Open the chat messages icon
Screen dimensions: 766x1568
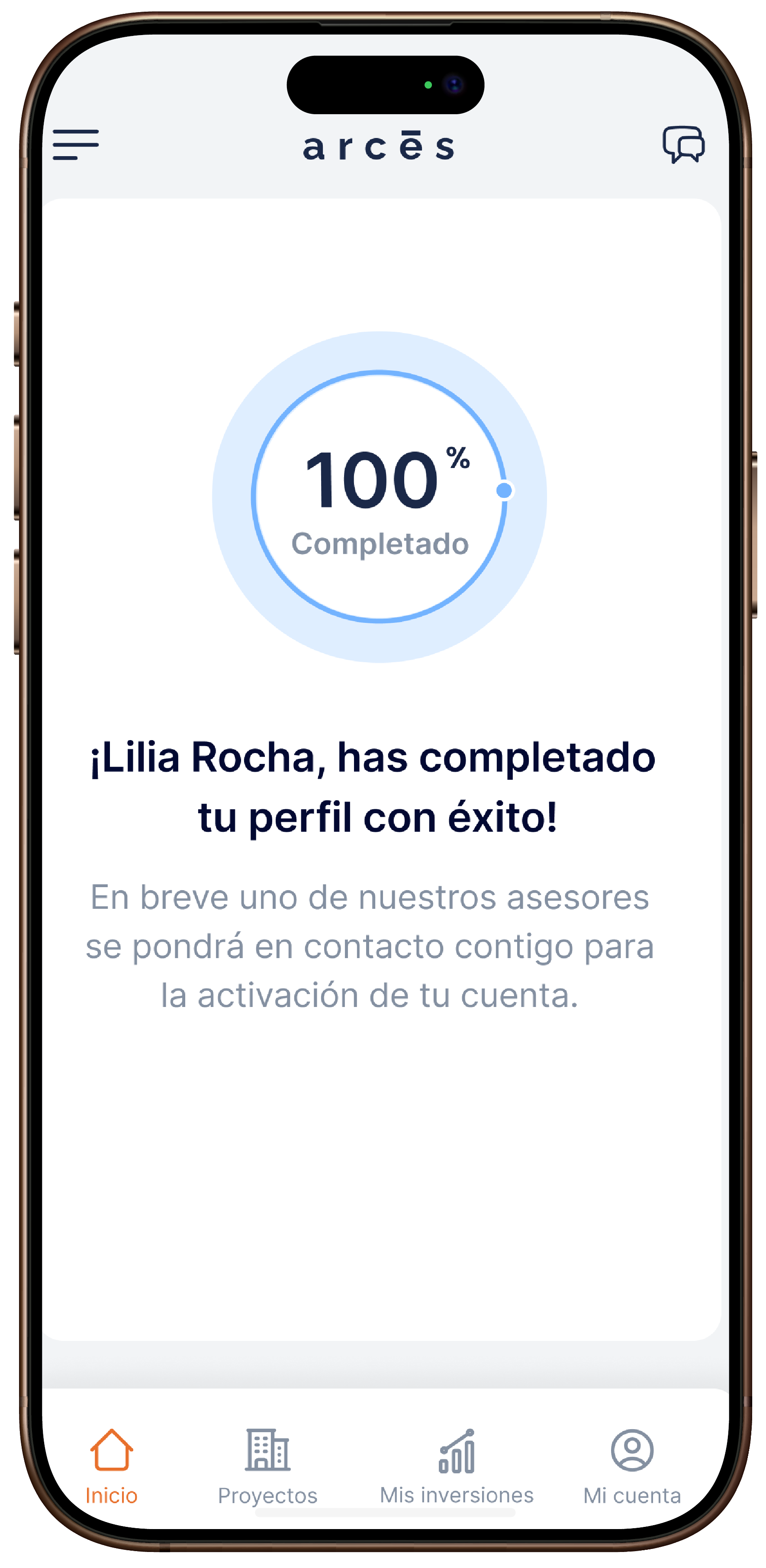pos(683,144)
